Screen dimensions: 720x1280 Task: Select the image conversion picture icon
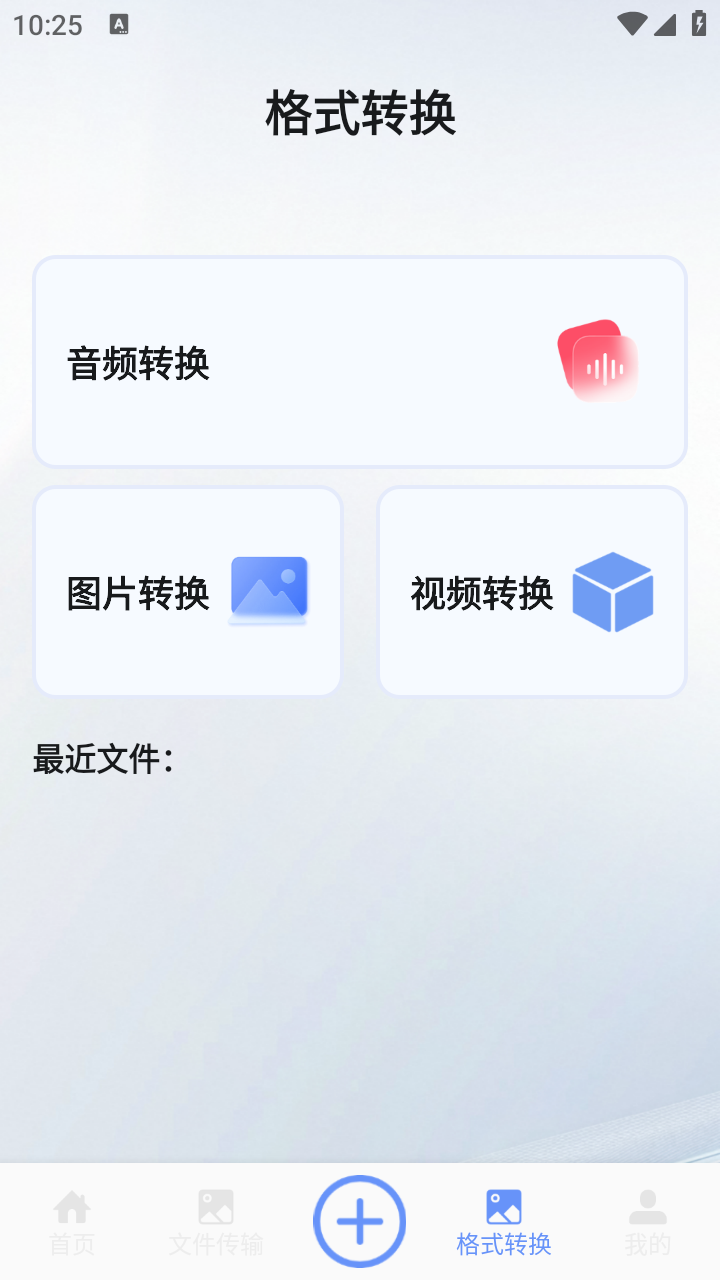pos(267,590)
